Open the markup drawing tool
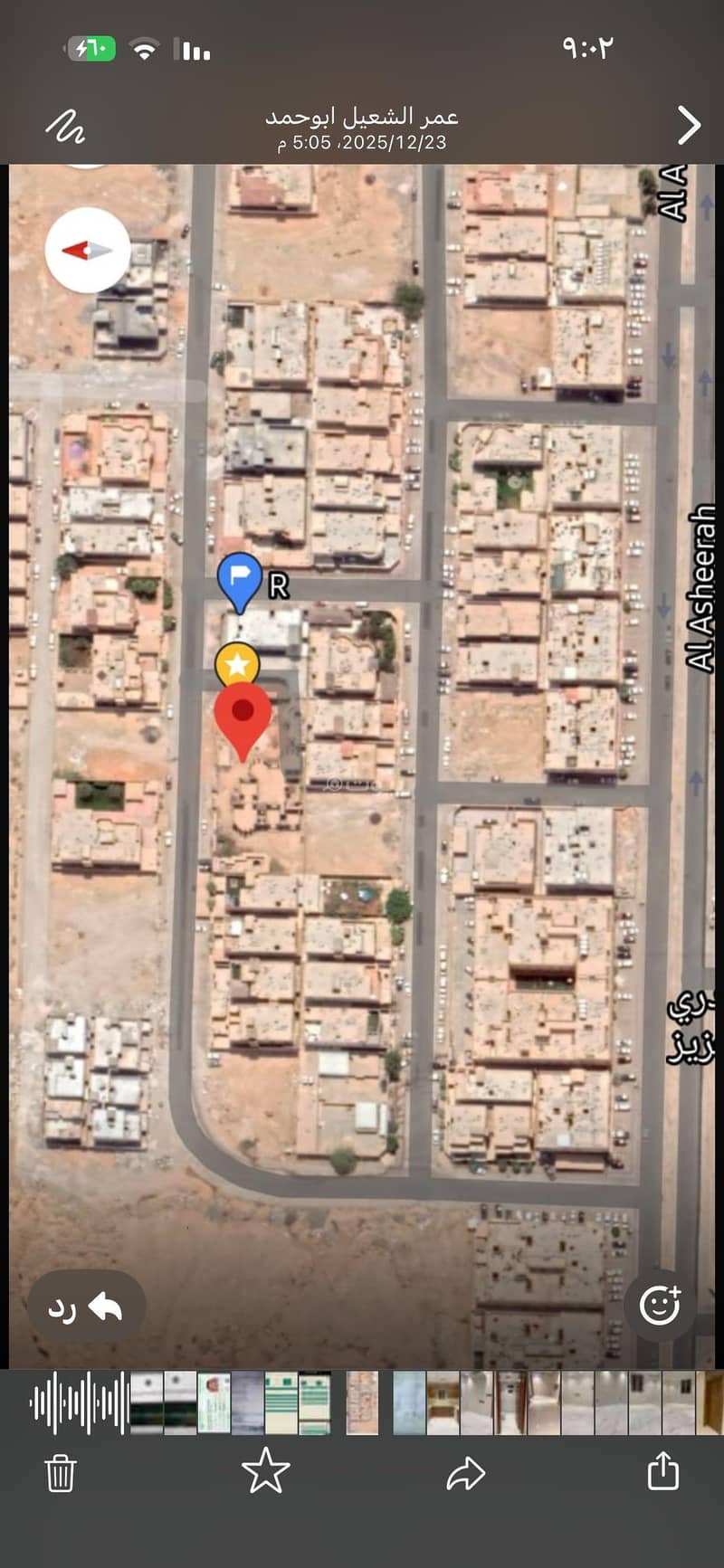Screen dimensions: 724x1568 coord(65,127)
